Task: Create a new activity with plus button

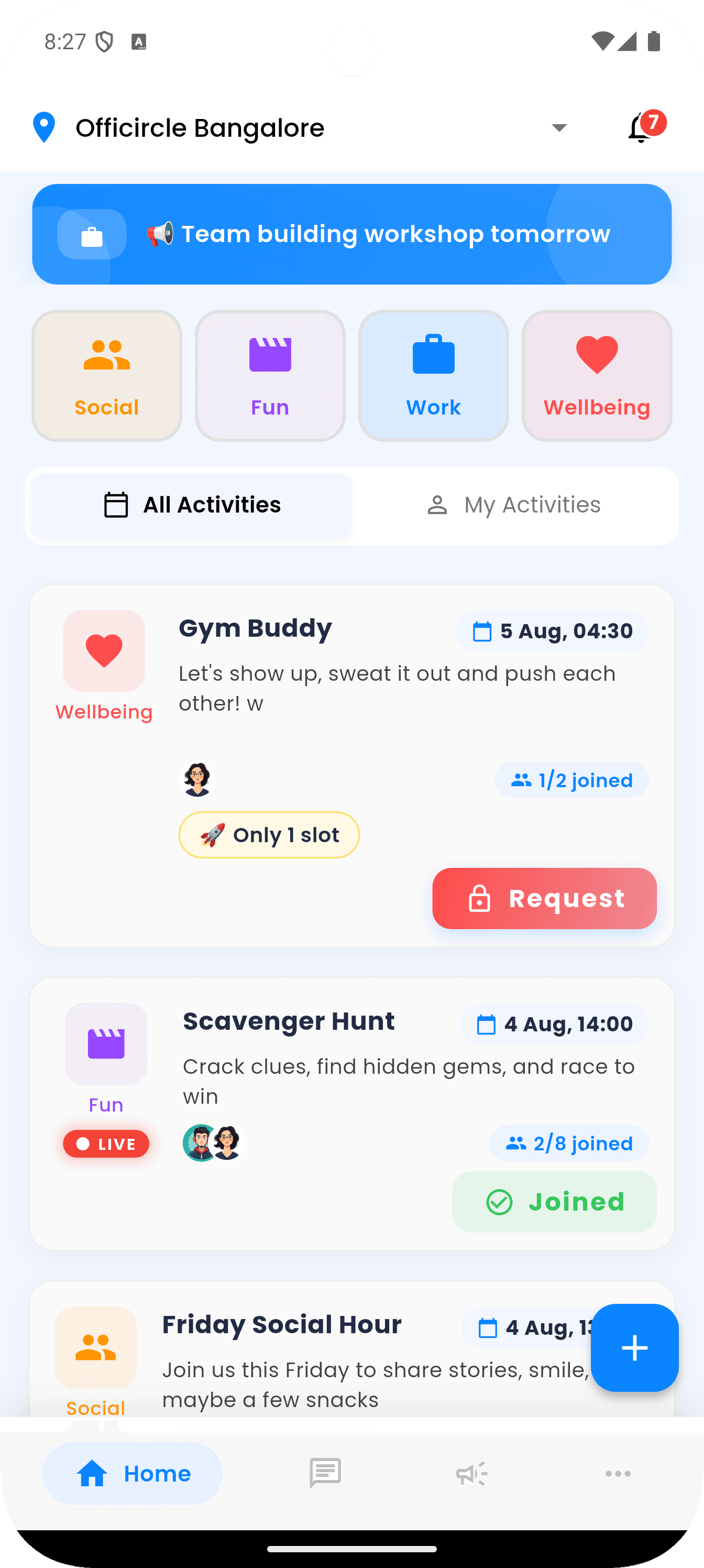Action: click(634, 1348)
